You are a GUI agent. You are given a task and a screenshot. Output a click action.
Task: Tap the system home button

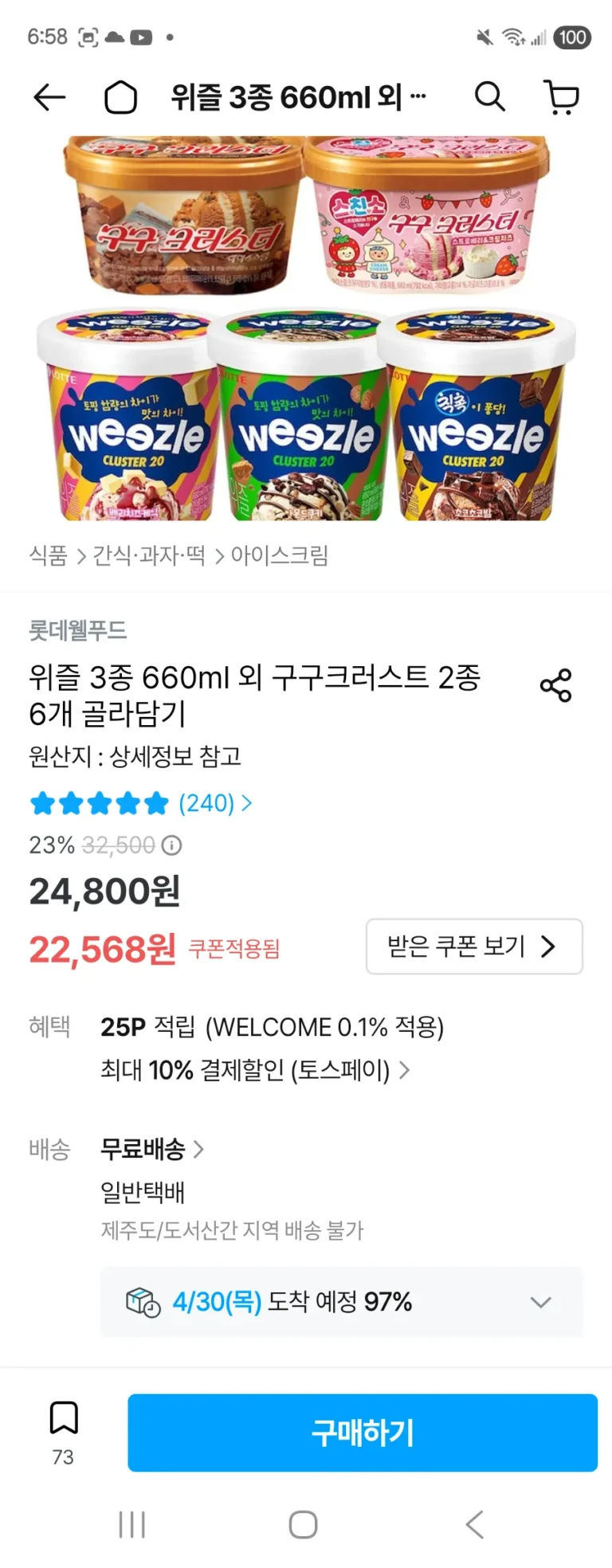point(303,1525)
